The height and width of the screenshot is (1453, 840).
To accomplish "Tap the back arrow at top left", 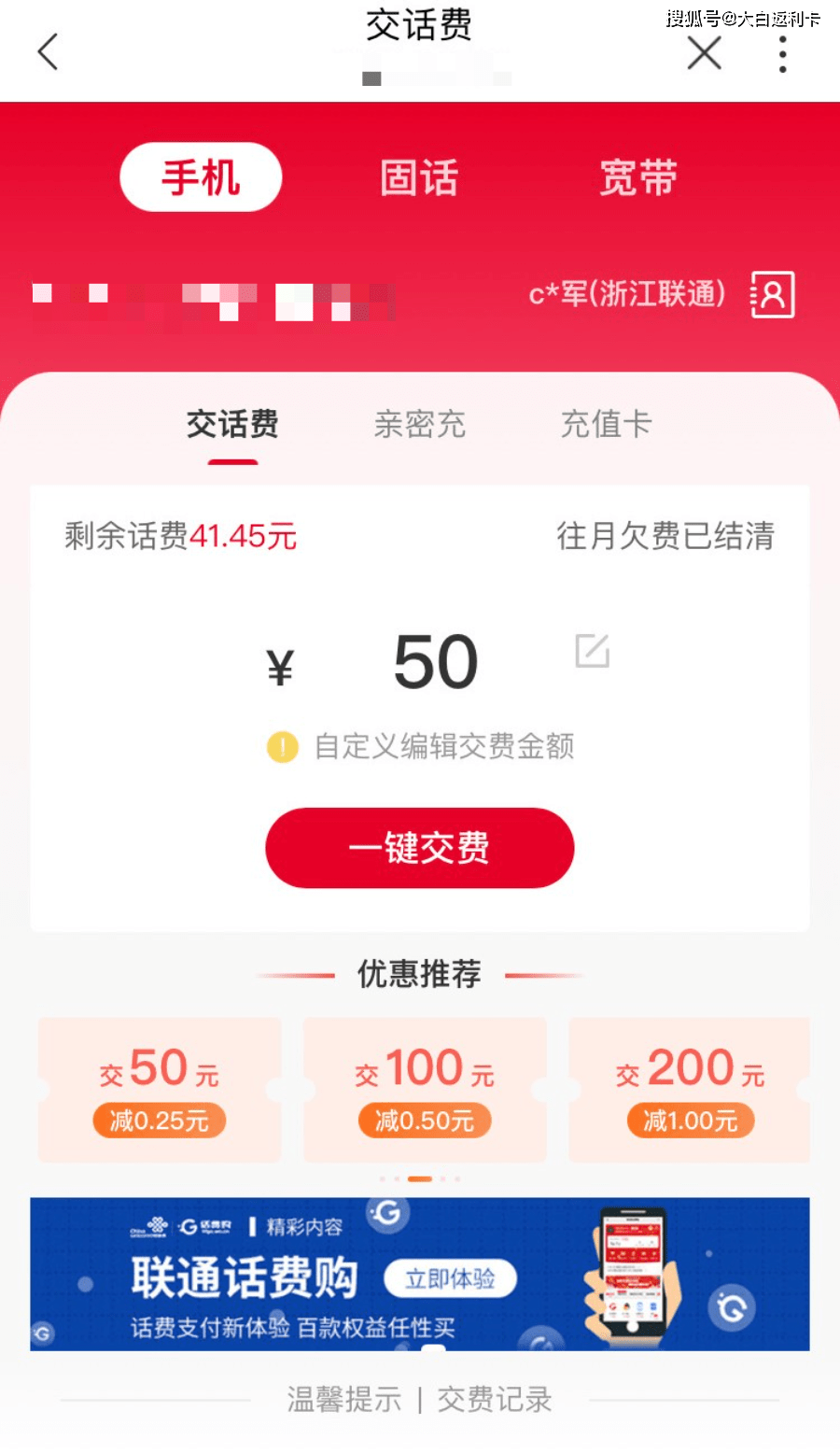I will [x=47, y=51].
